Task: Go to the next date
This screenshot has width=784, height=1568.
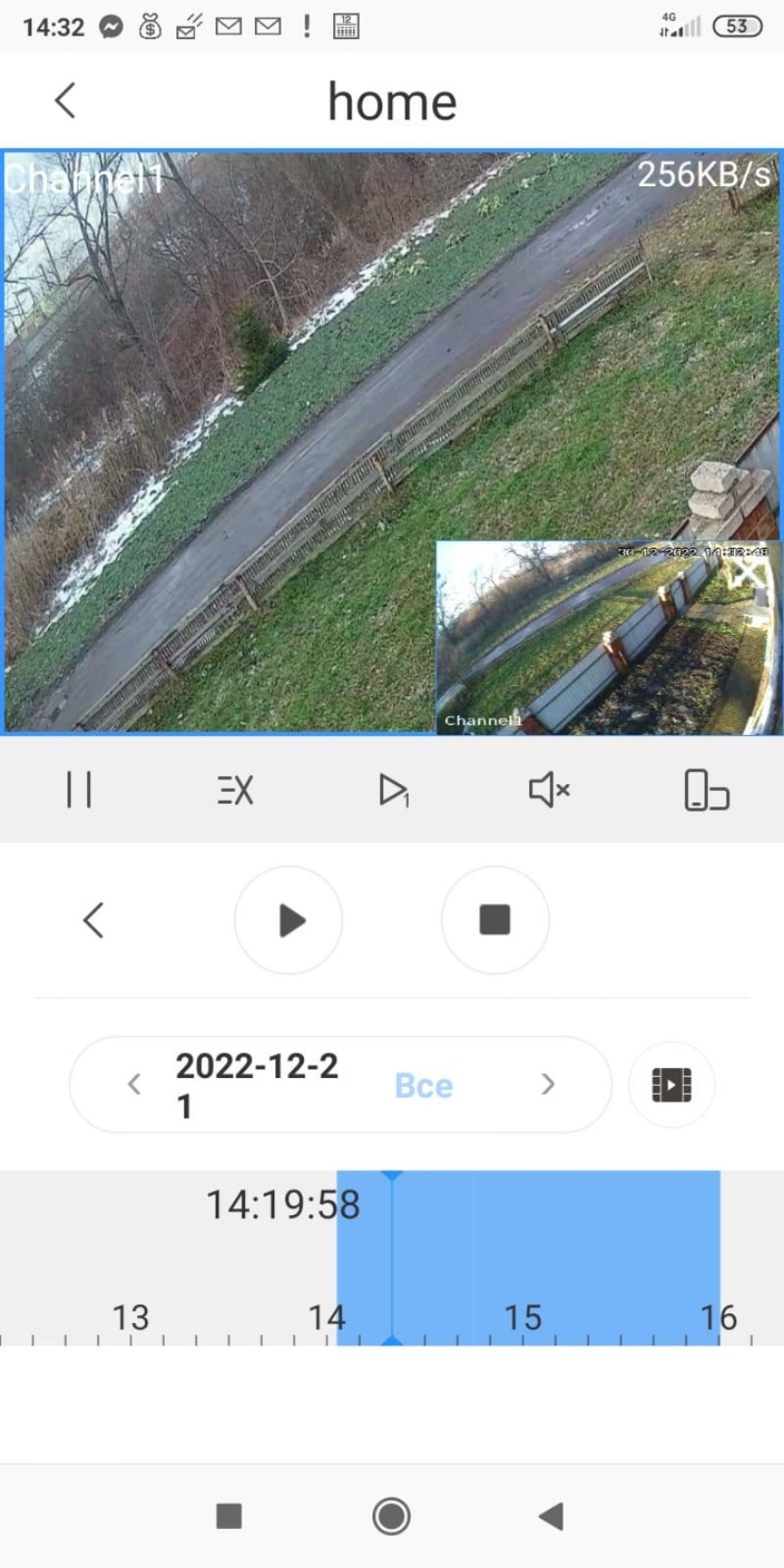Action: (x=547, y=1084)
